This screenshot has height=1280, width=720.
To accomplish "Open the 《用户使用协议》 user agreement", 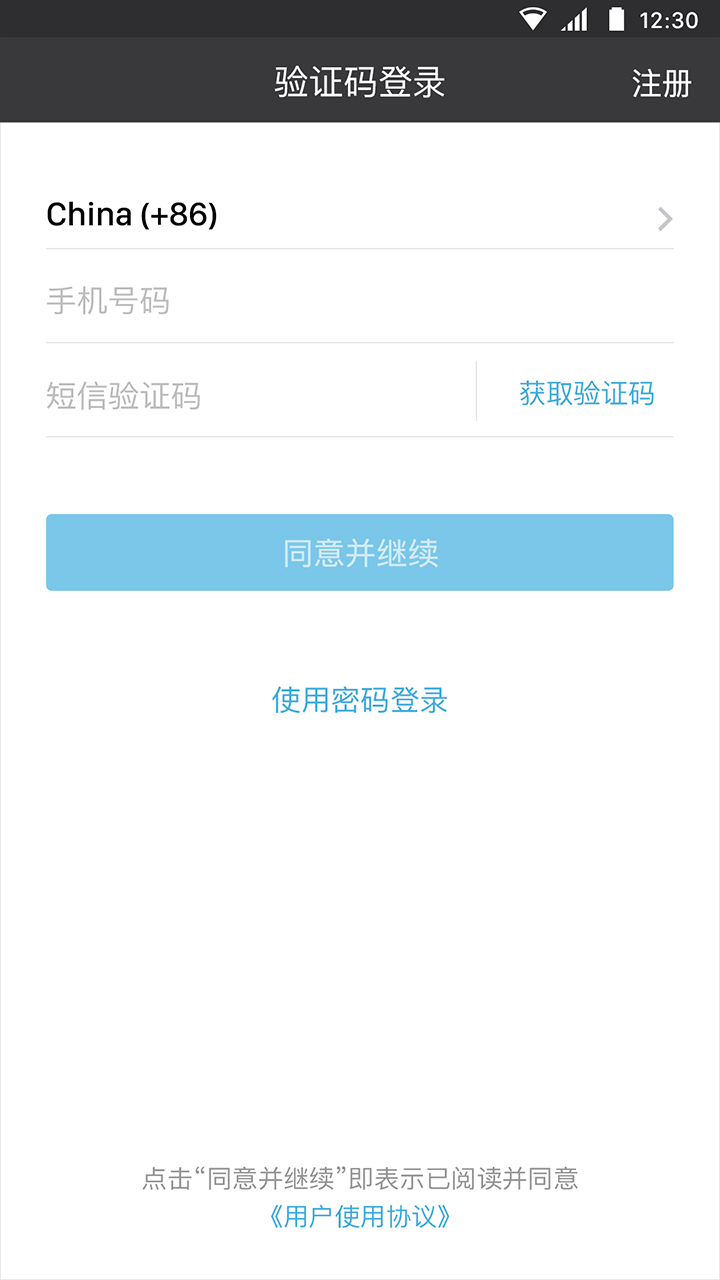I will pyautogui.click(x=359, y=1216).
